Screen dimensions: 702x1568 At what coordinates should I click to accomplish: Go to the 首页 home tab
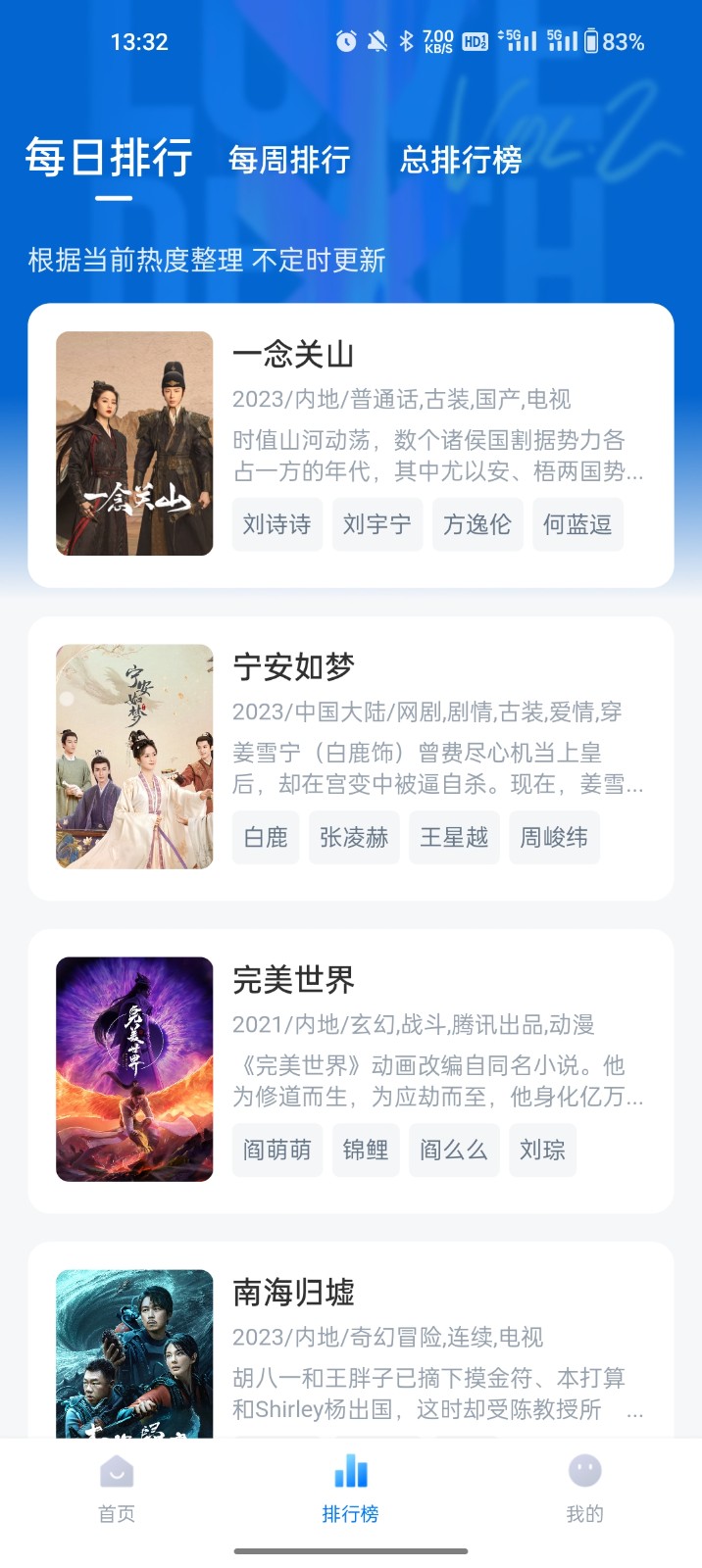point(117,1488)
